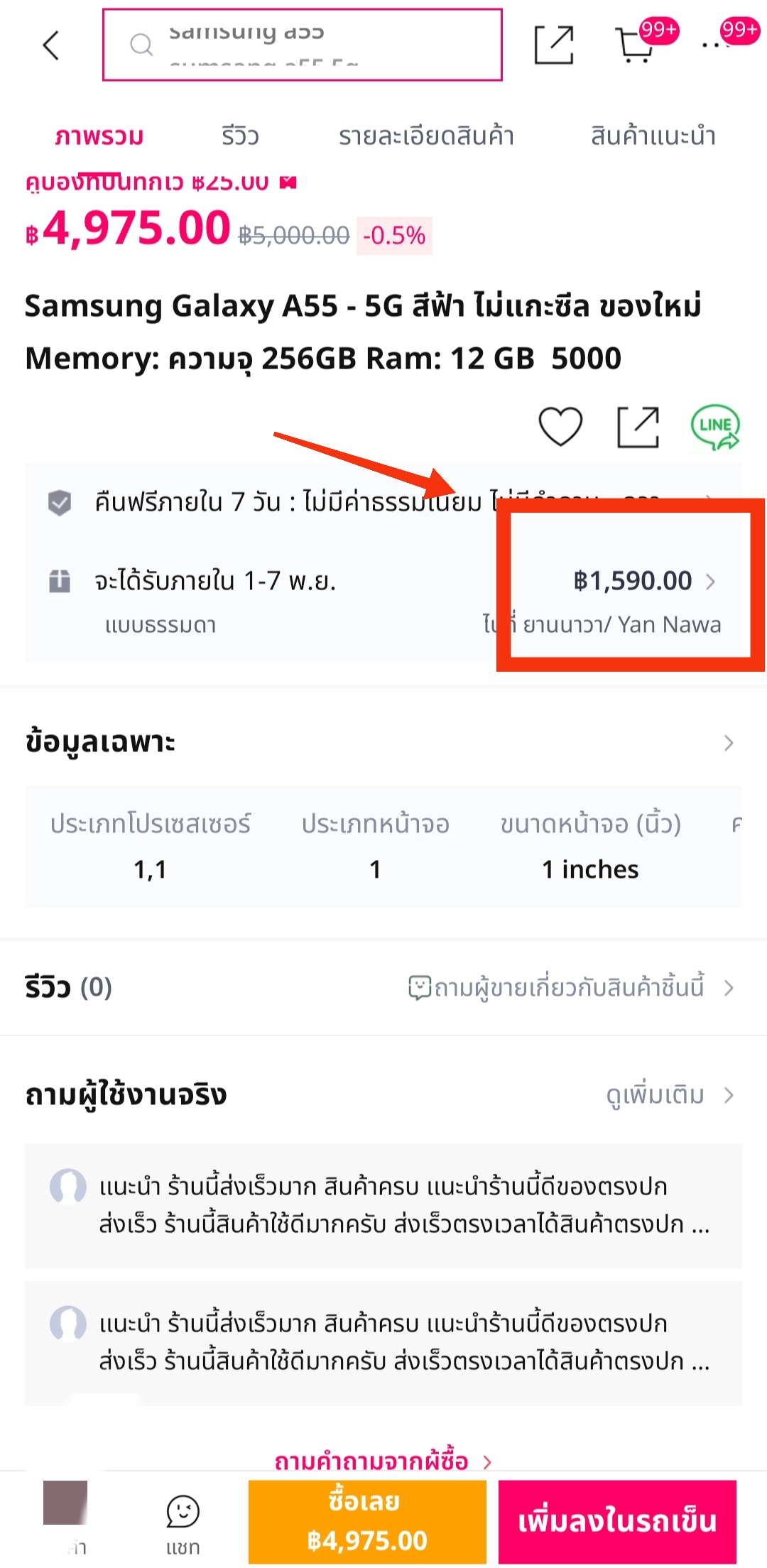
Task: Switch to the รายละเอียดสินค้า tab
Action: 426,136
